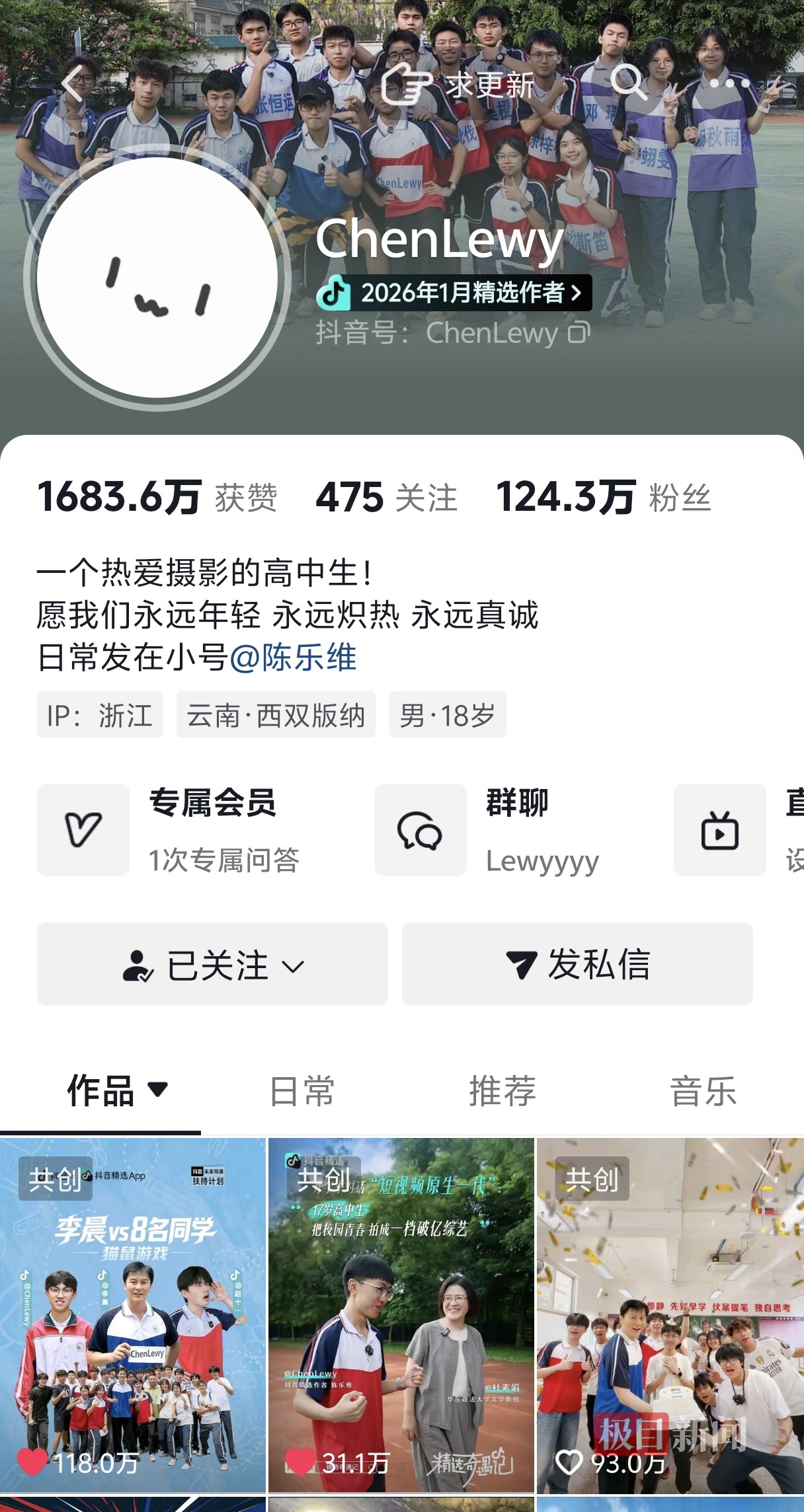Open the 475 关注 following list
The height and width of the screenshot is (1512, 804).
click(x=386, y=498)
